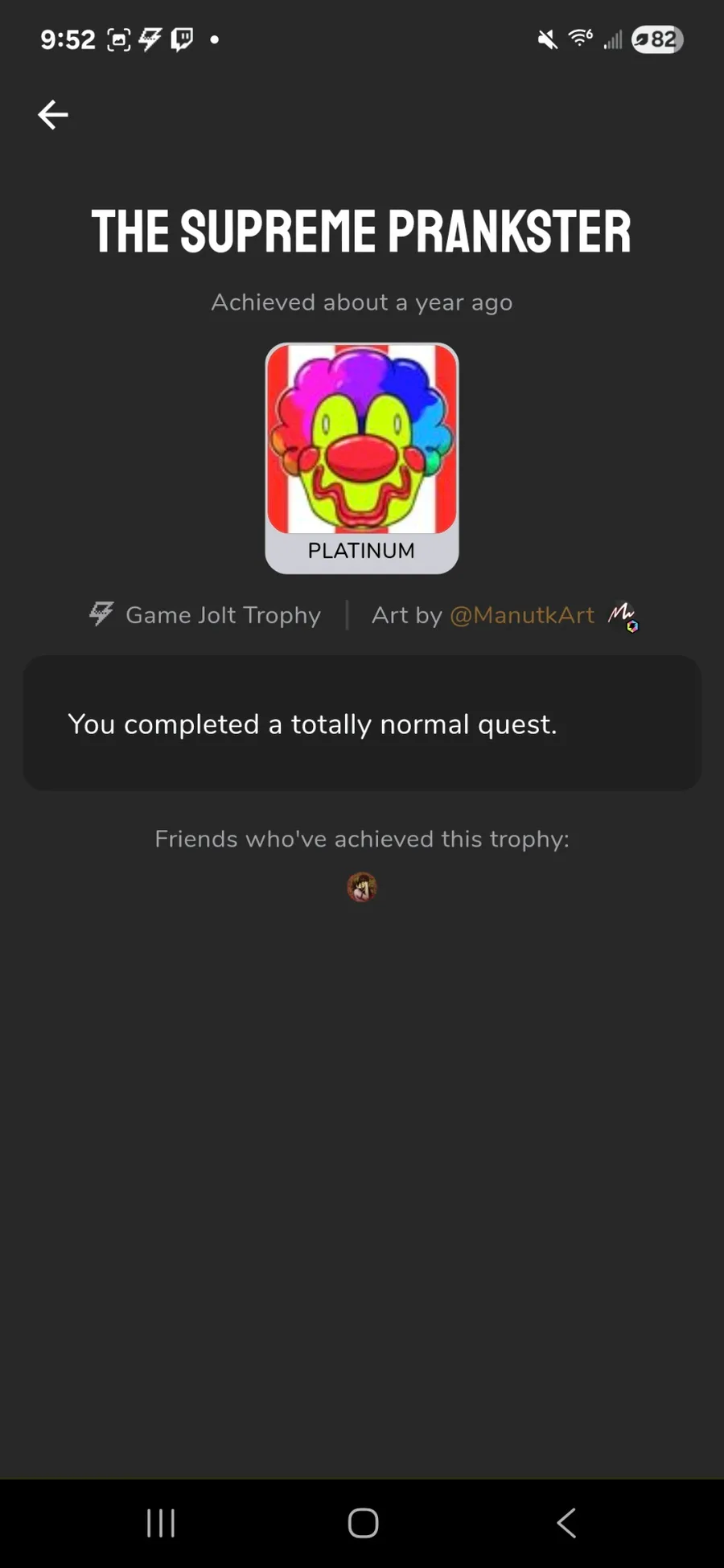Open the friend avatar who achieved this trophy
724x1568 pixels.
coord(362,887)
